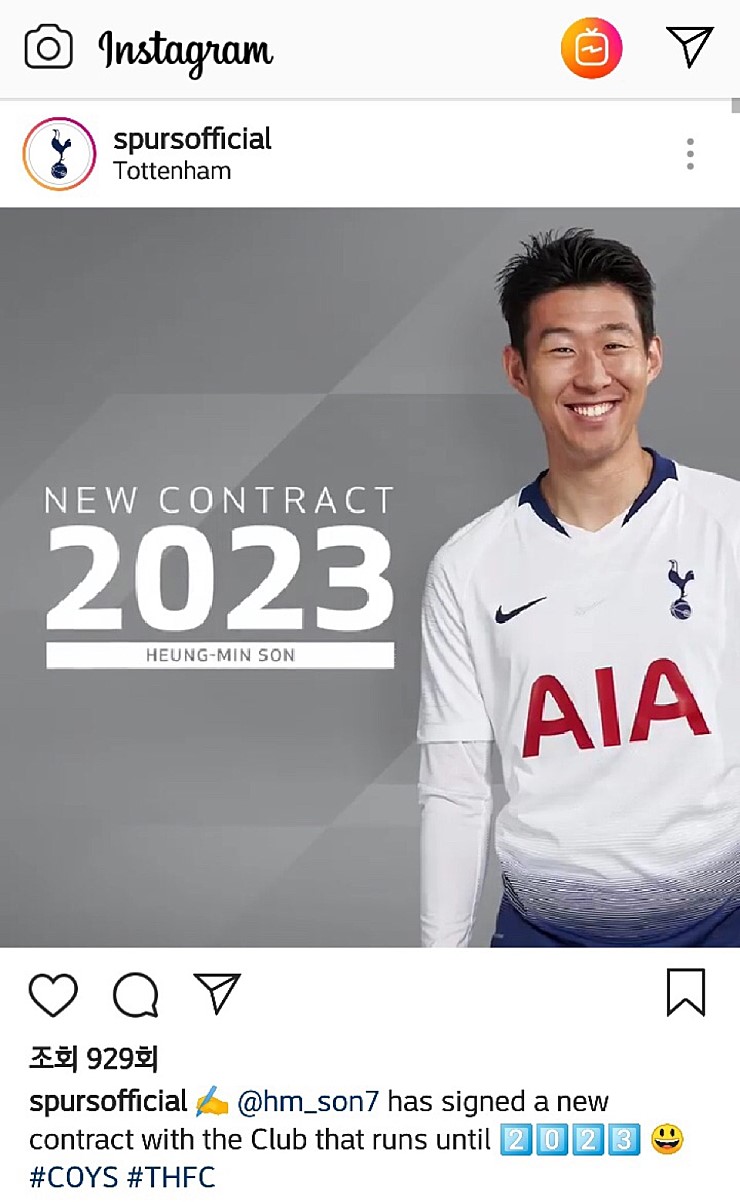
Task: Open the spursofficial profile picture
Action: click(x=59, y=154)
